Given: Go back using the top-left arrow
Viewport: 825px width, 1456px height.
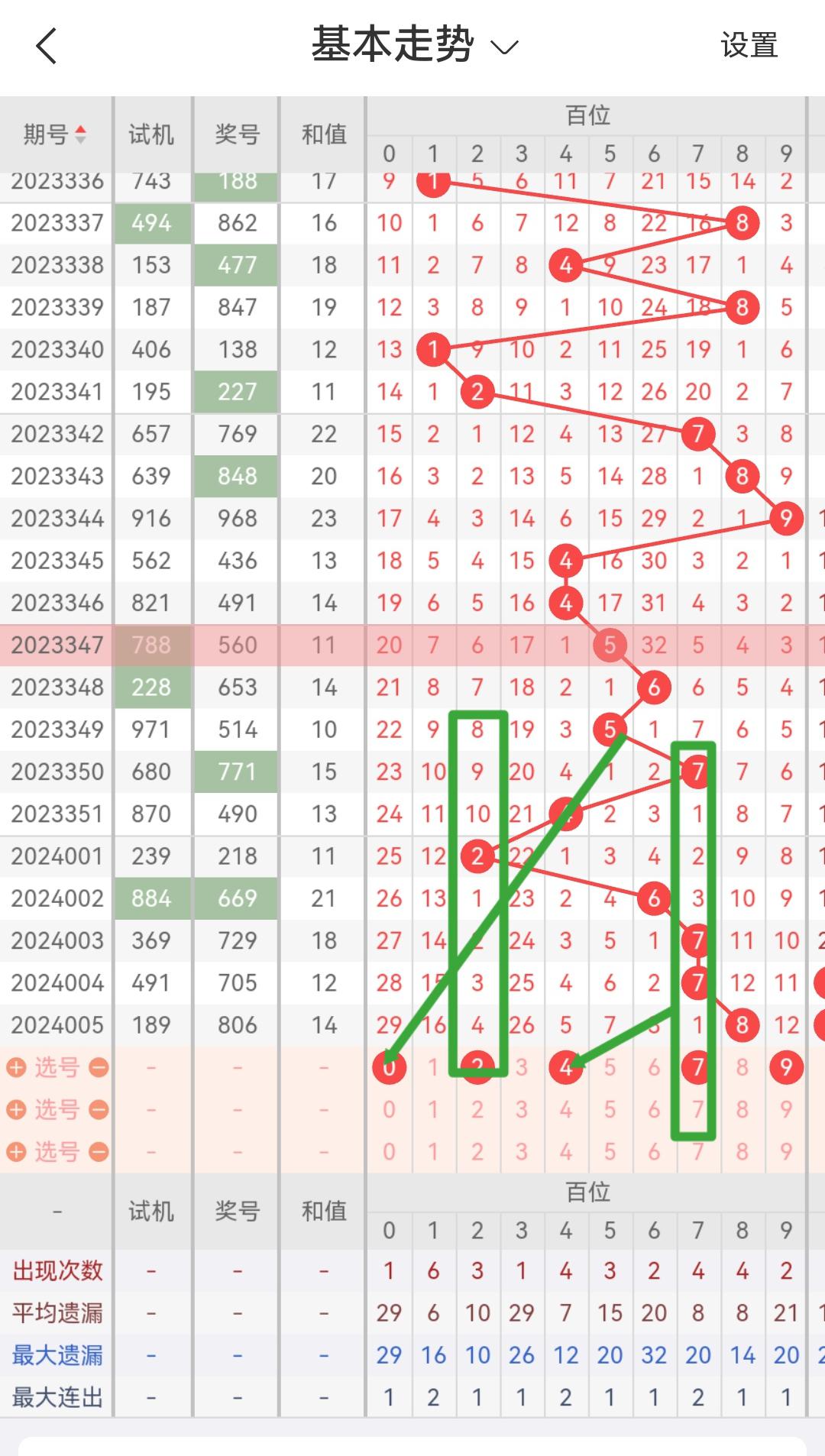Looking at the screenshot, I should [47, 46].
